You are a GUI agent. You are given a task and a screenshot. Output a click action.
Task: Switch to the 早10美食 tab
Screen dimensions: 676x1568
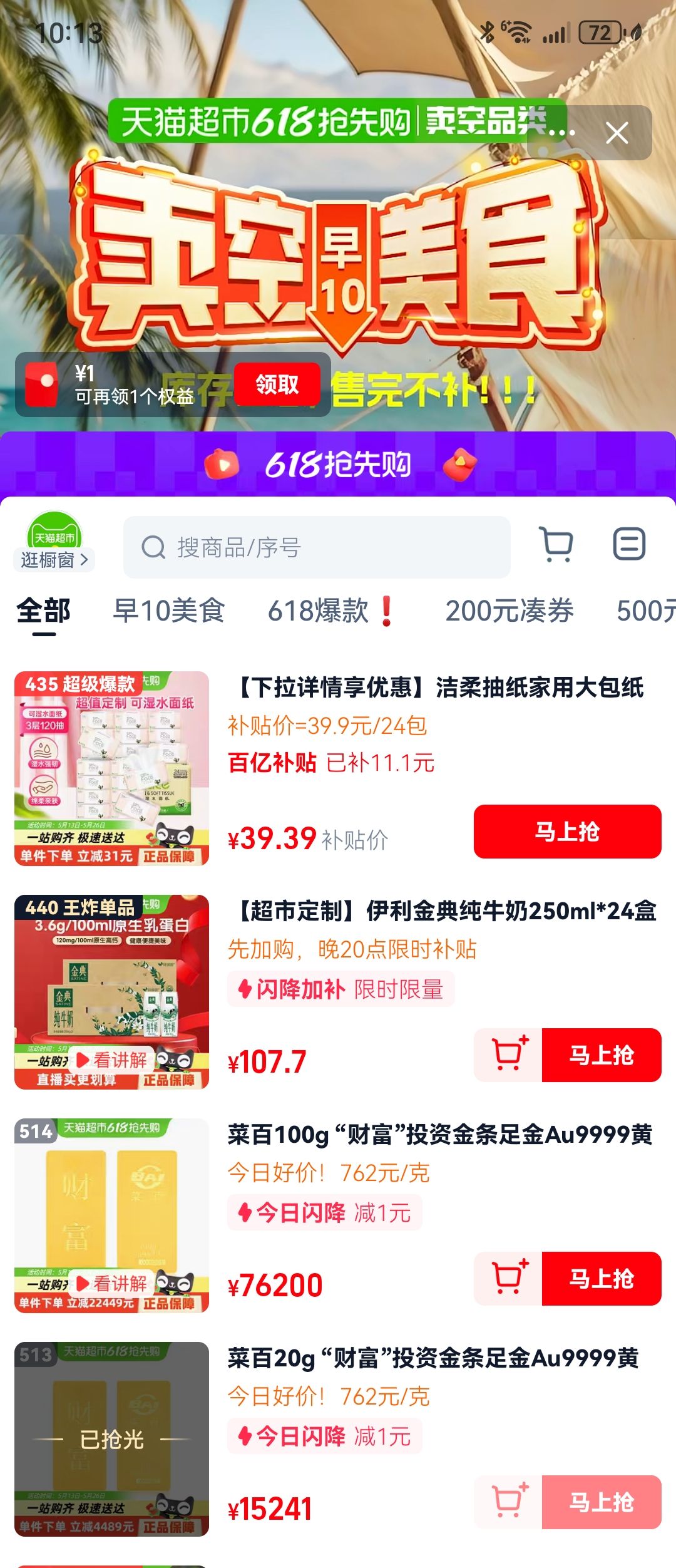click(169, 611)
